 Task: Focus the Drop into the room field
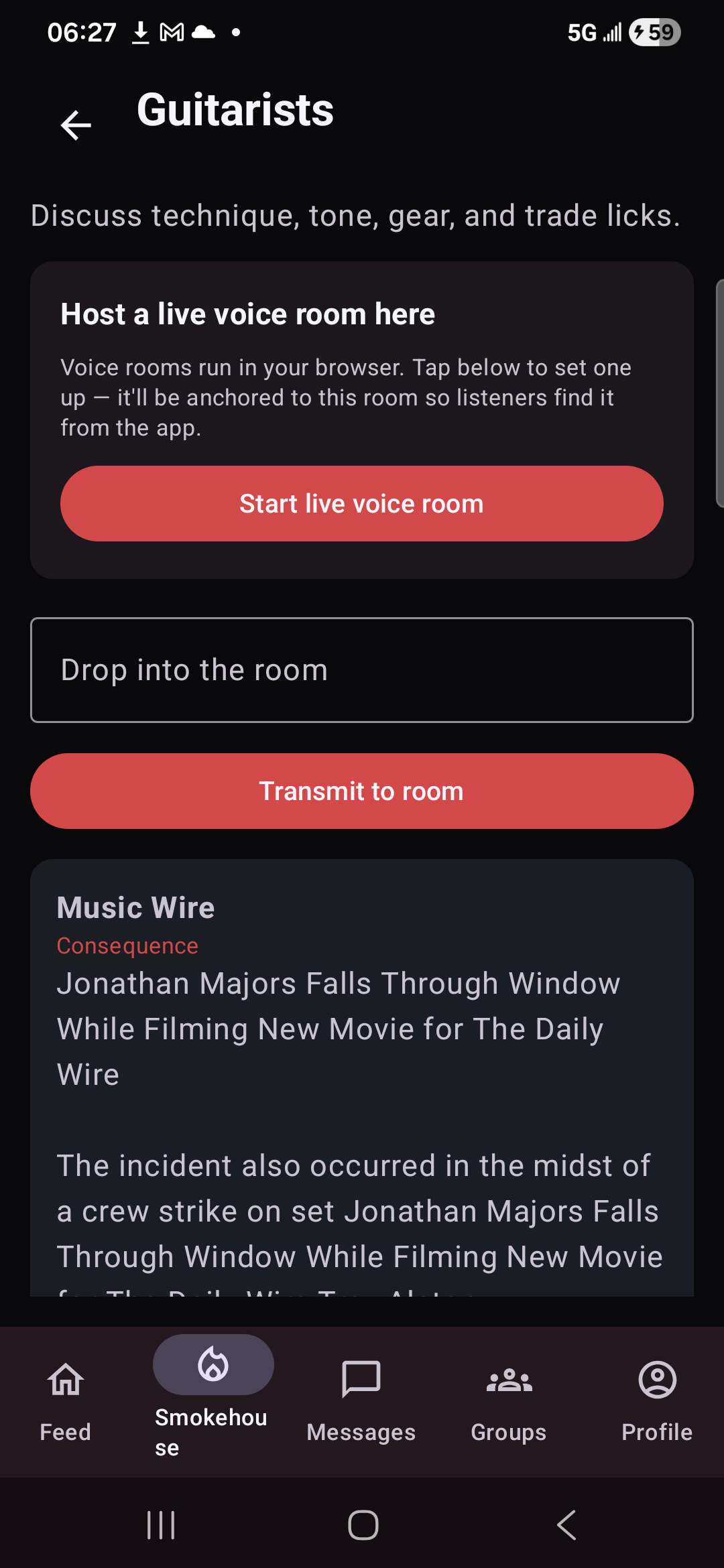(362, 670)
